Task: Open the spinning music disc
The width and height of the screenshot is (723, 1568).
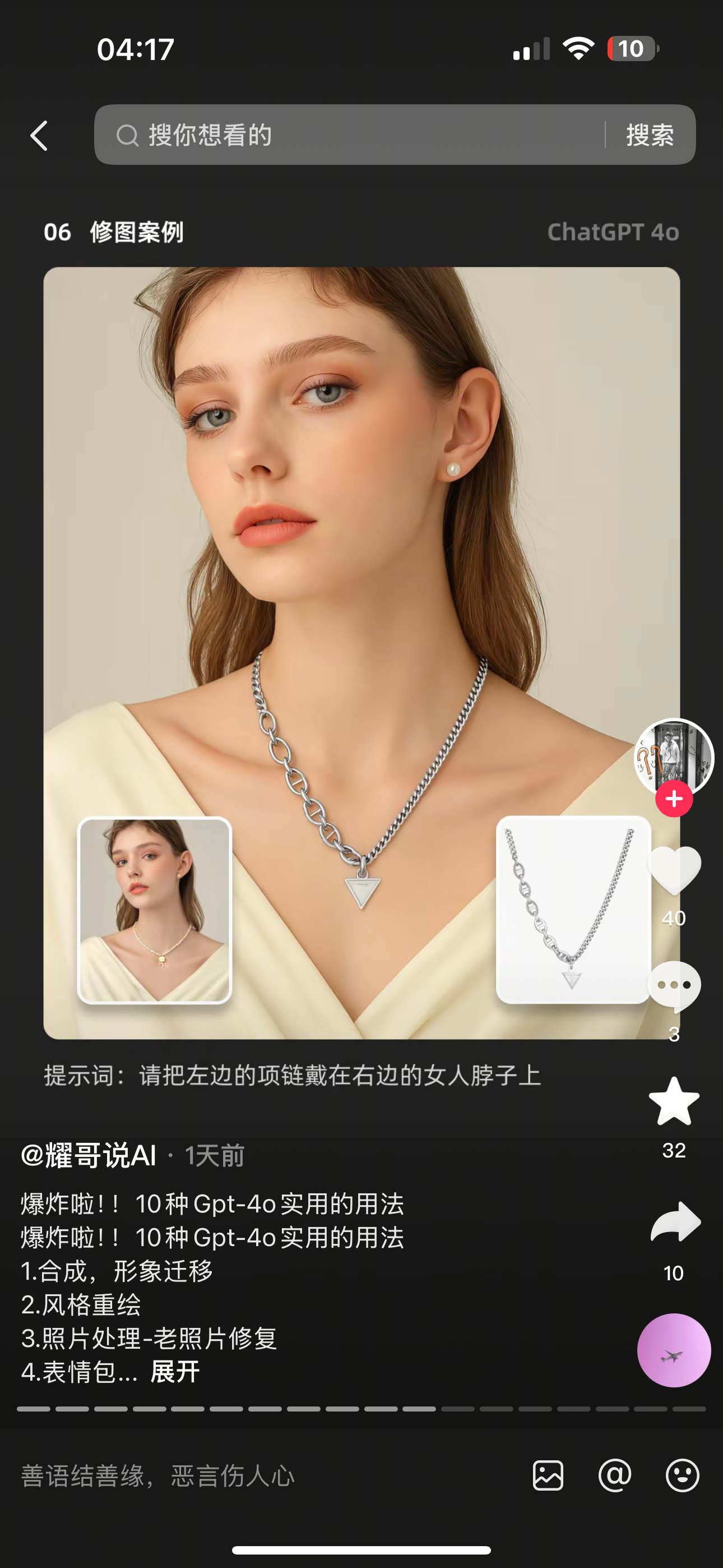Action: pos(674,1350)
